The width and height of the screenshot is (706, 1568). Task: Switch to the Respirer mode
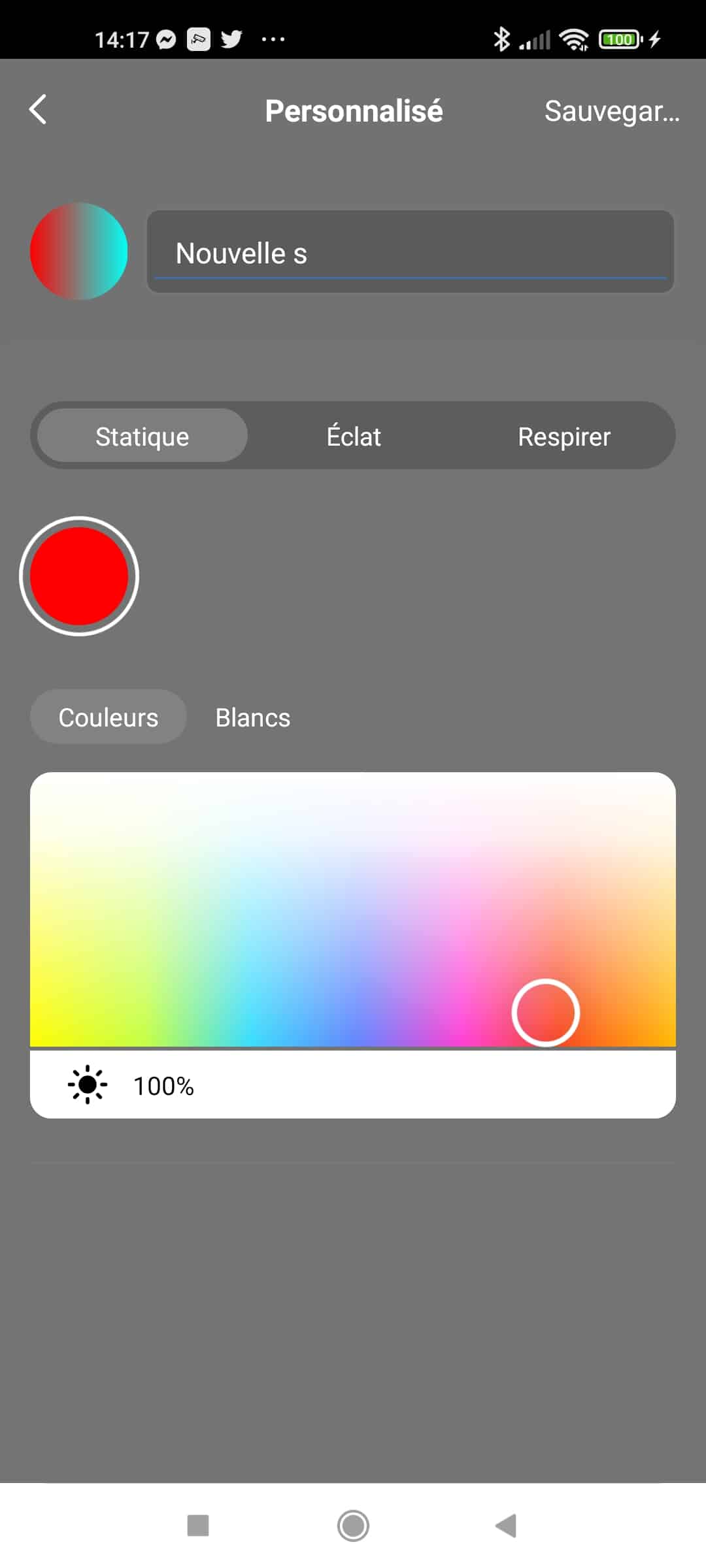pos(564,436)
